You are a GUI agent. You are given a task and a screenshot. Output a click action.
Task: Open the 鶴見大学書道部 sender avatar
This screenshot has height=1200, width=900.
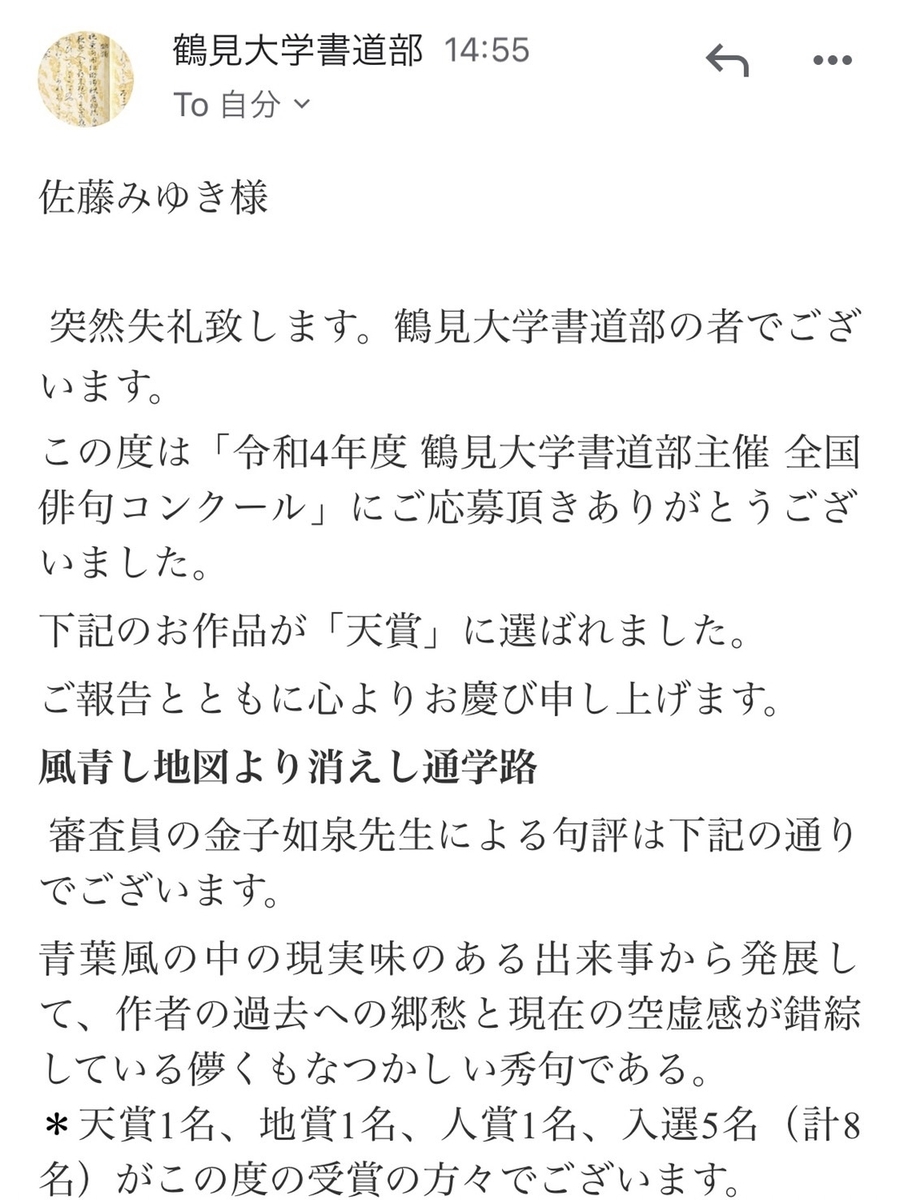[x=87, y=78]
